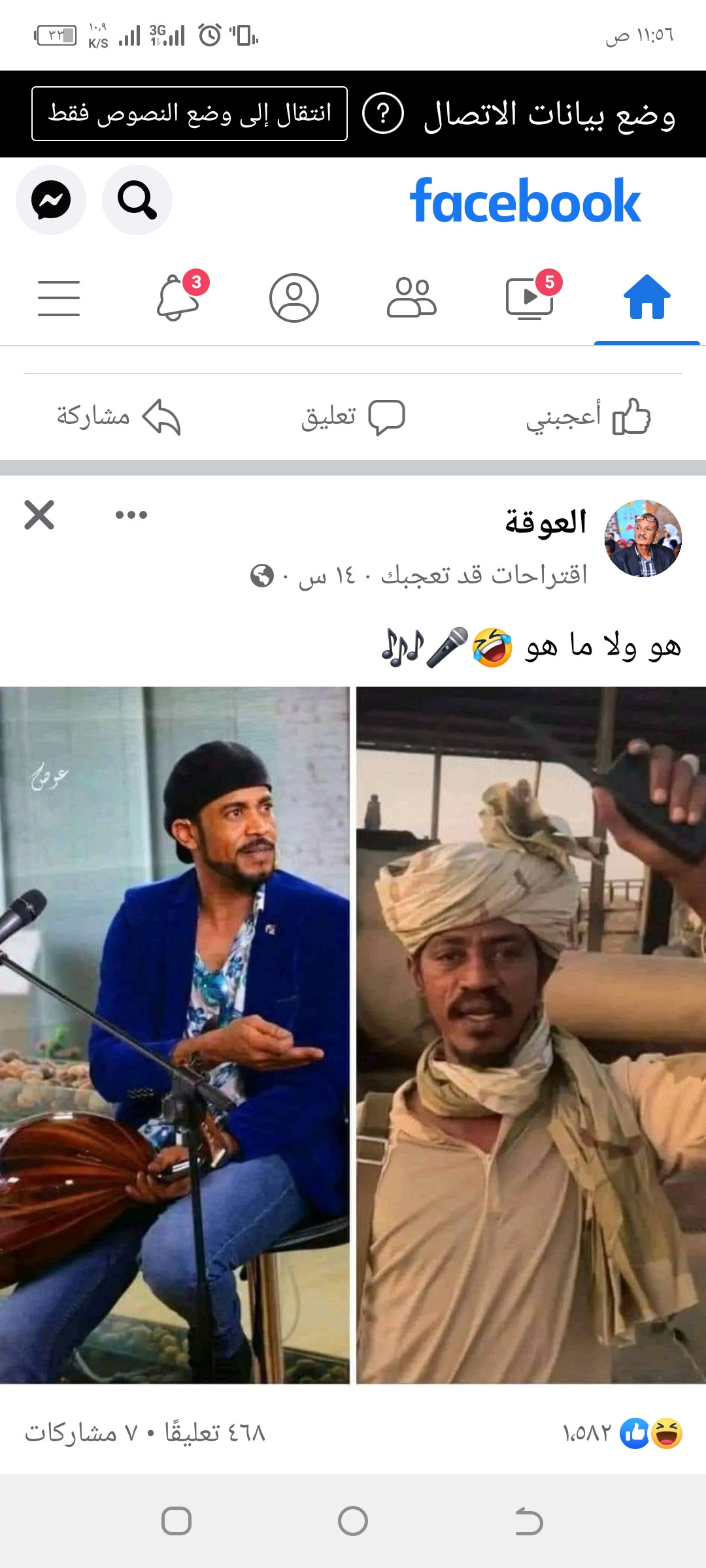Comment on the post above via تعليق
This screenshot has height=1568, width=706.
click(x=353, y=417)
